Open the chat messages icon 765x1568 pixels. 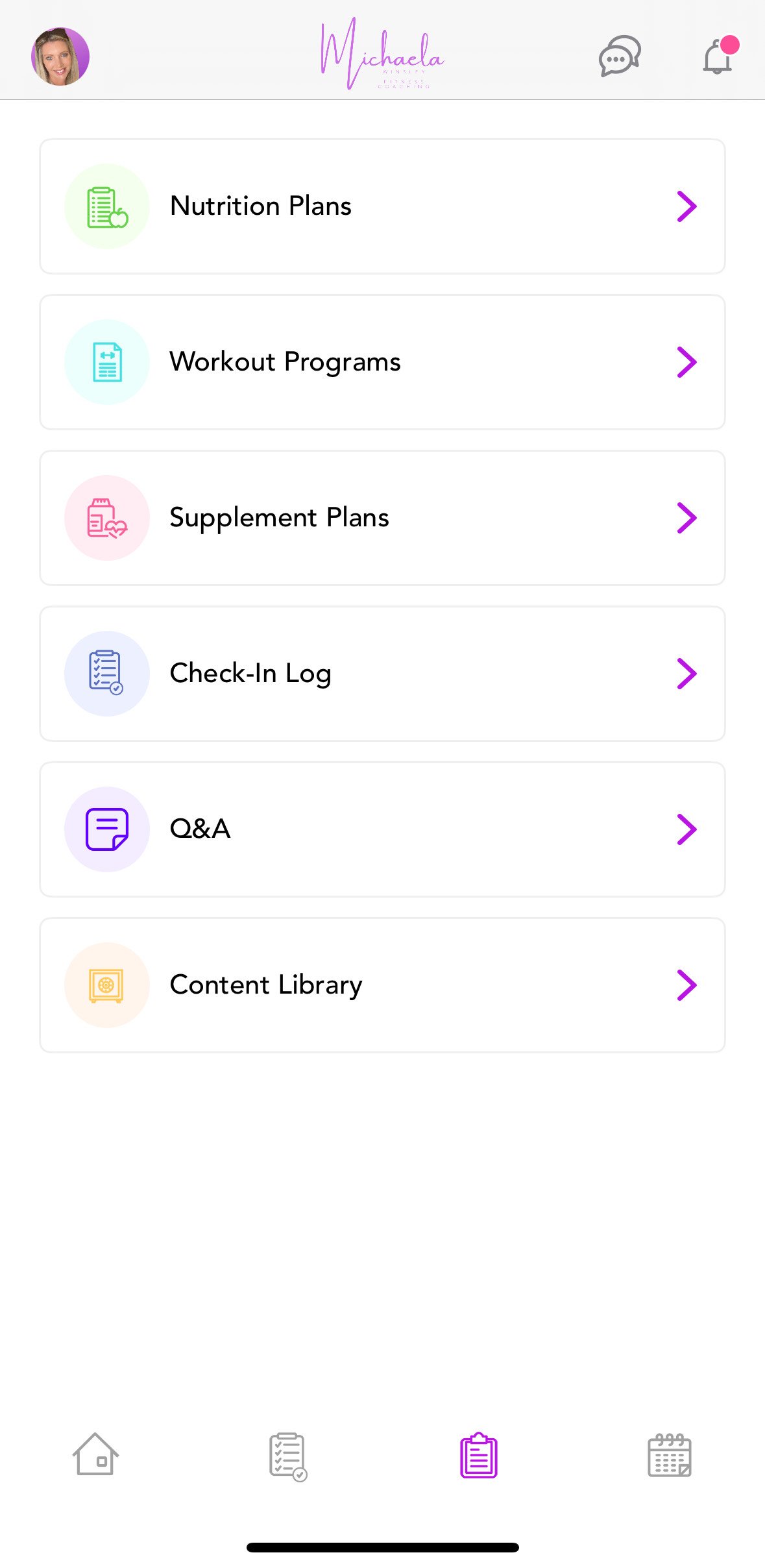(620, 56)
